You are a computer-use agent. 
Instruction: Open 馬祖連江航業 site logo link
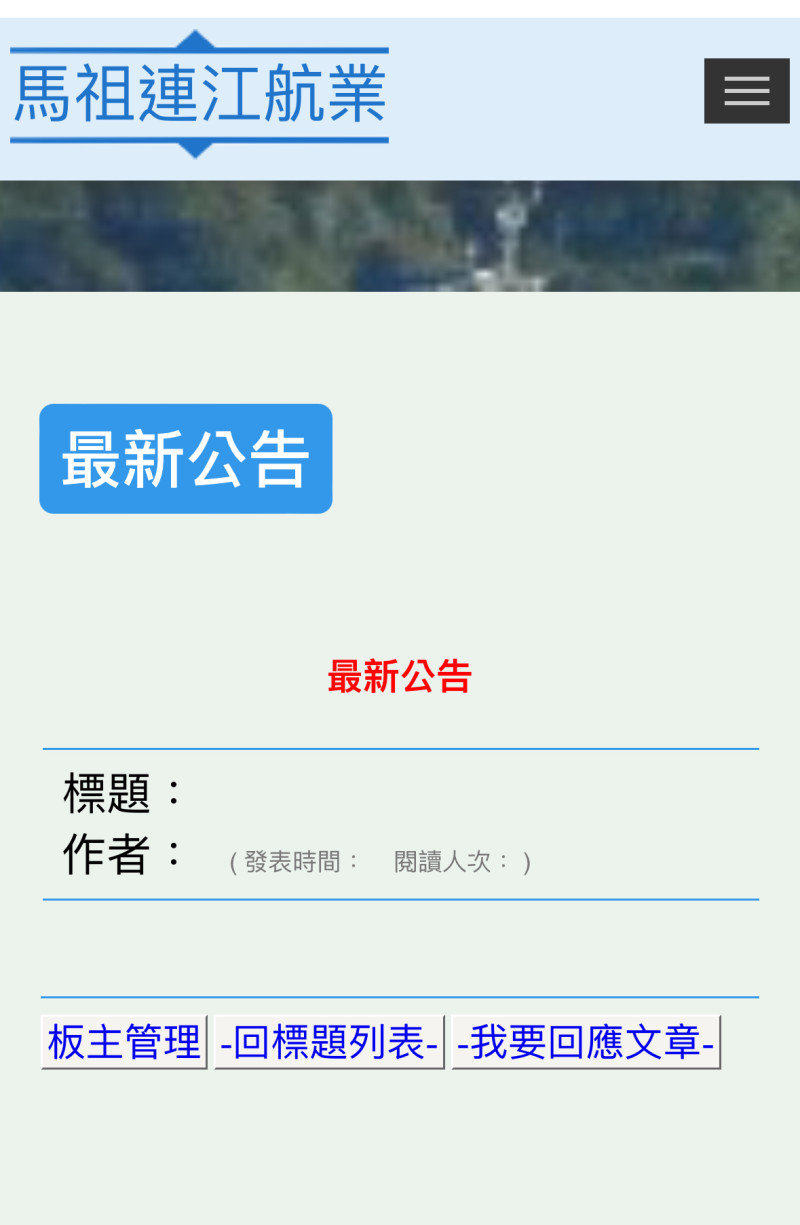[x=199, y=94]
